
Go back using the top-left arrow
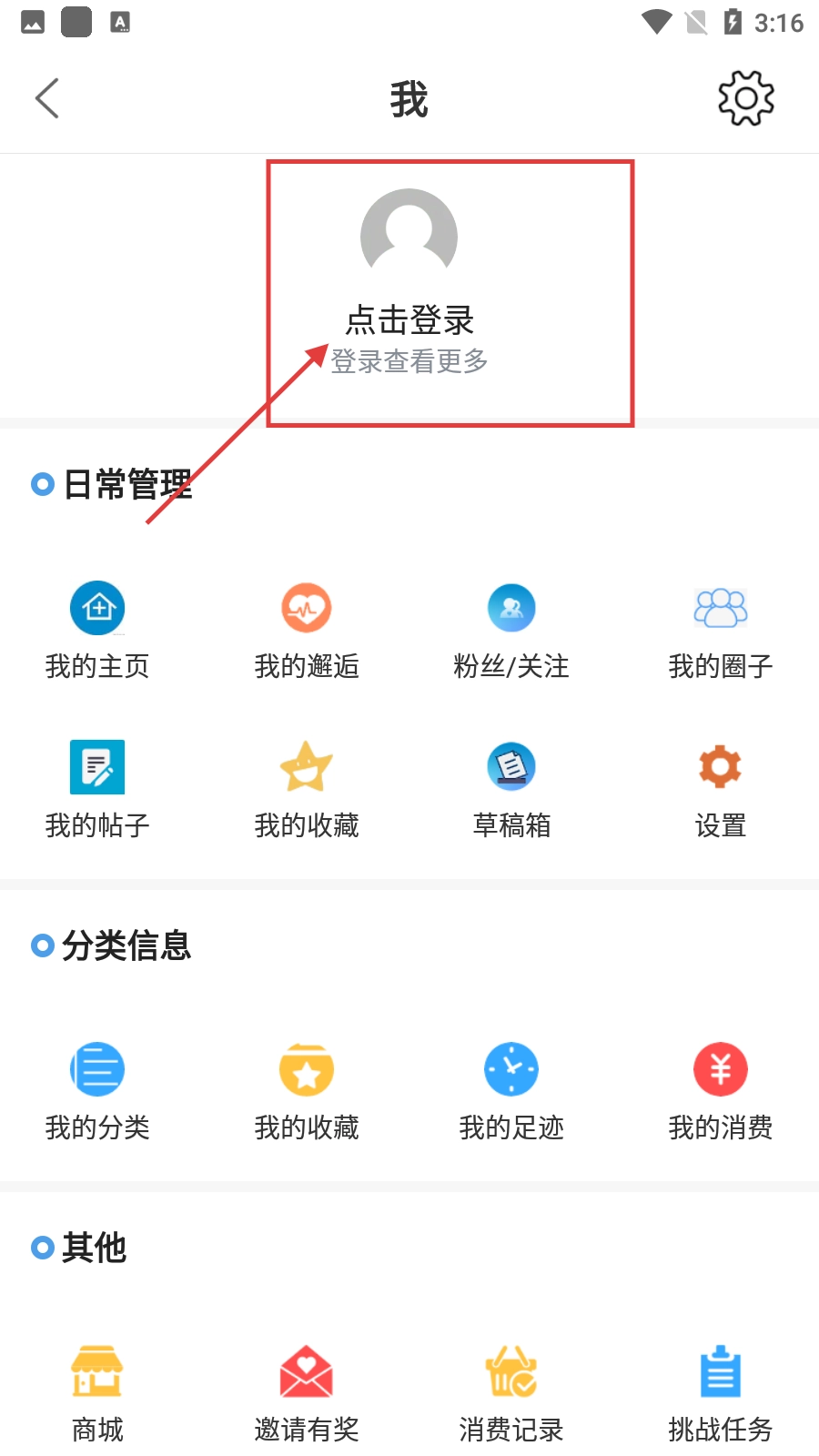(47, 98)
